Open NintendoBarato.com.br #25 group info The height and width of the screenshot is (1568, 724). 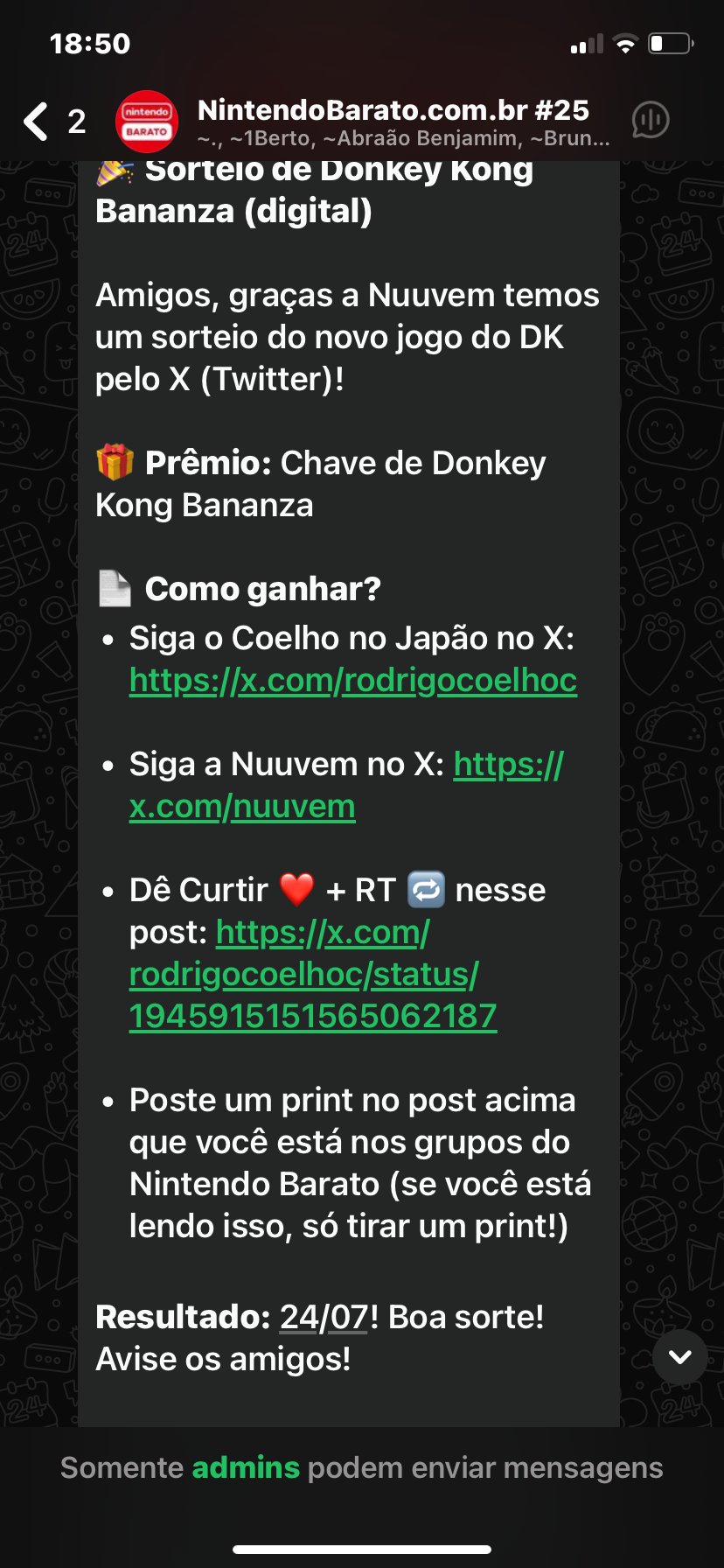[x=393, y=121]
